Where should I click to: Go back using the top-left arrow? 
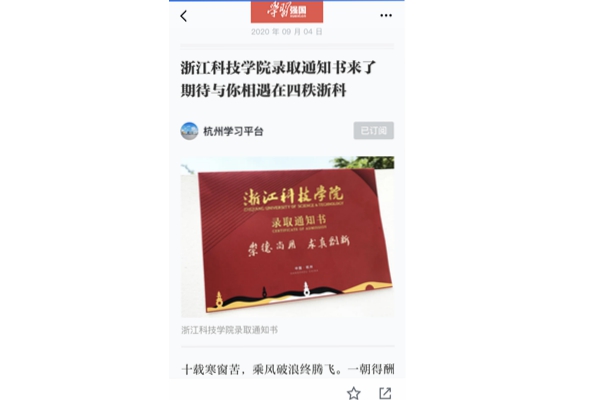click(184, 16)
